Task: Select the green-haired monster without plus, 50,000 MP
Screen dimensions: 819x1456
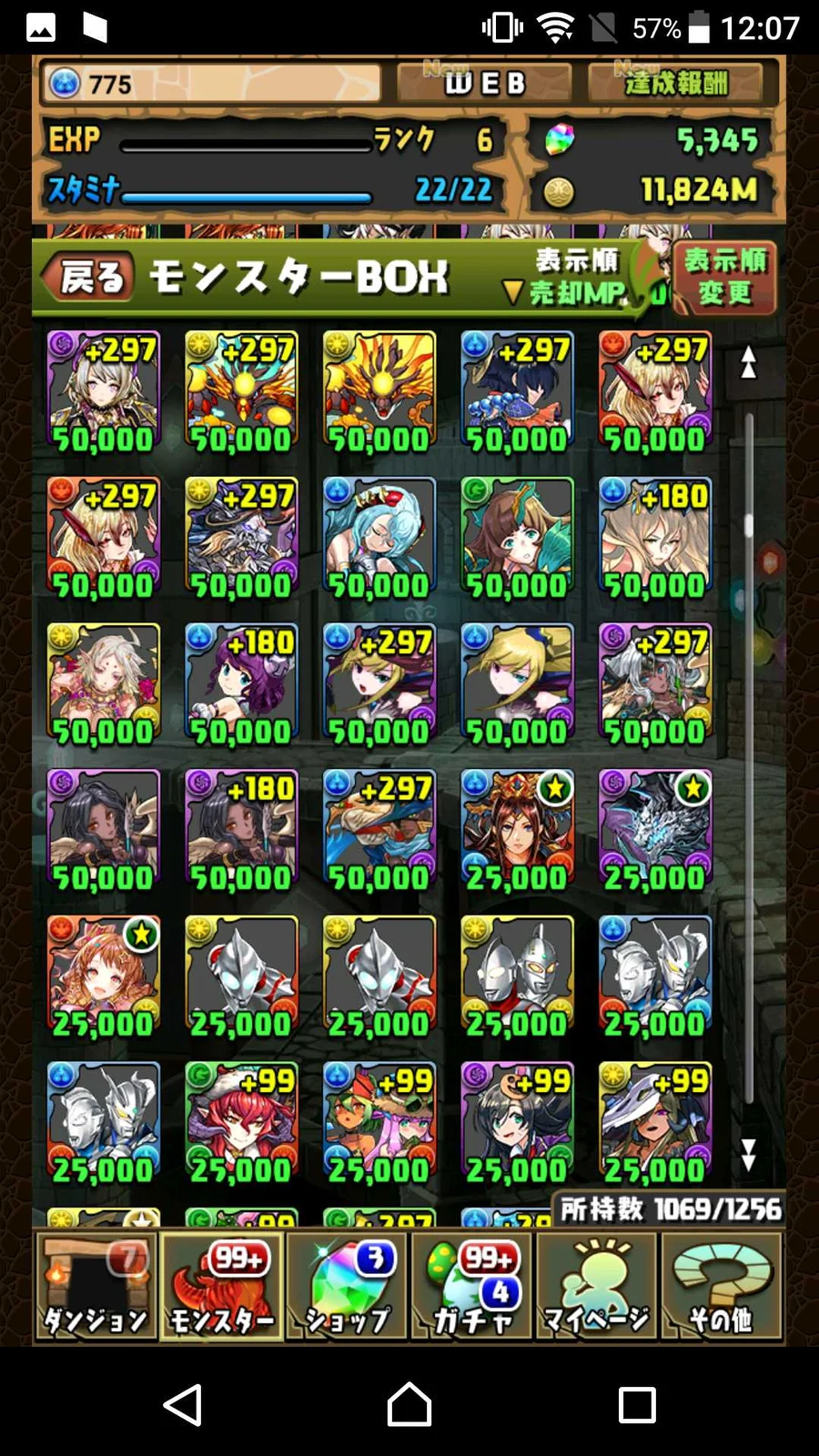Action: 517,539
